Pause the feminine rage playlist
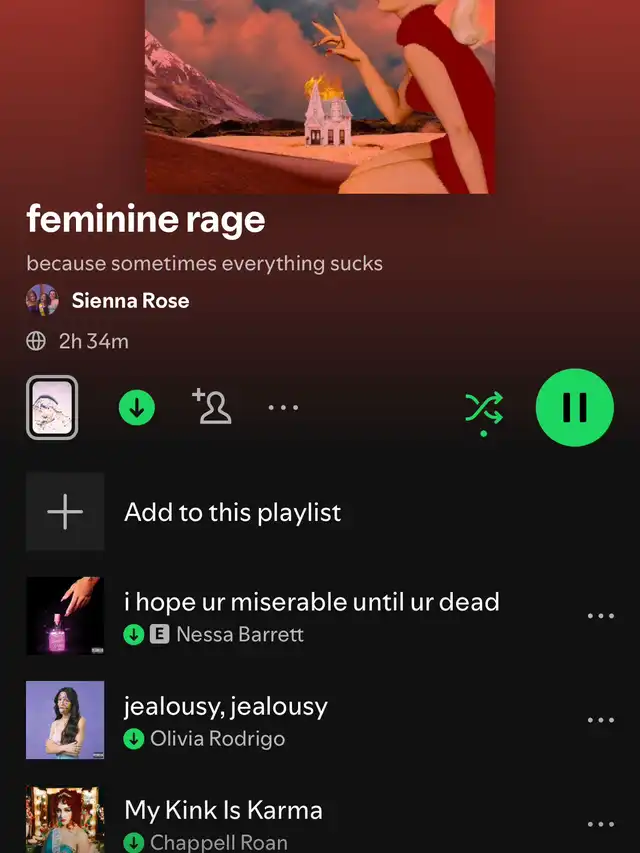 pyautogui.click(x=574, y=407)
